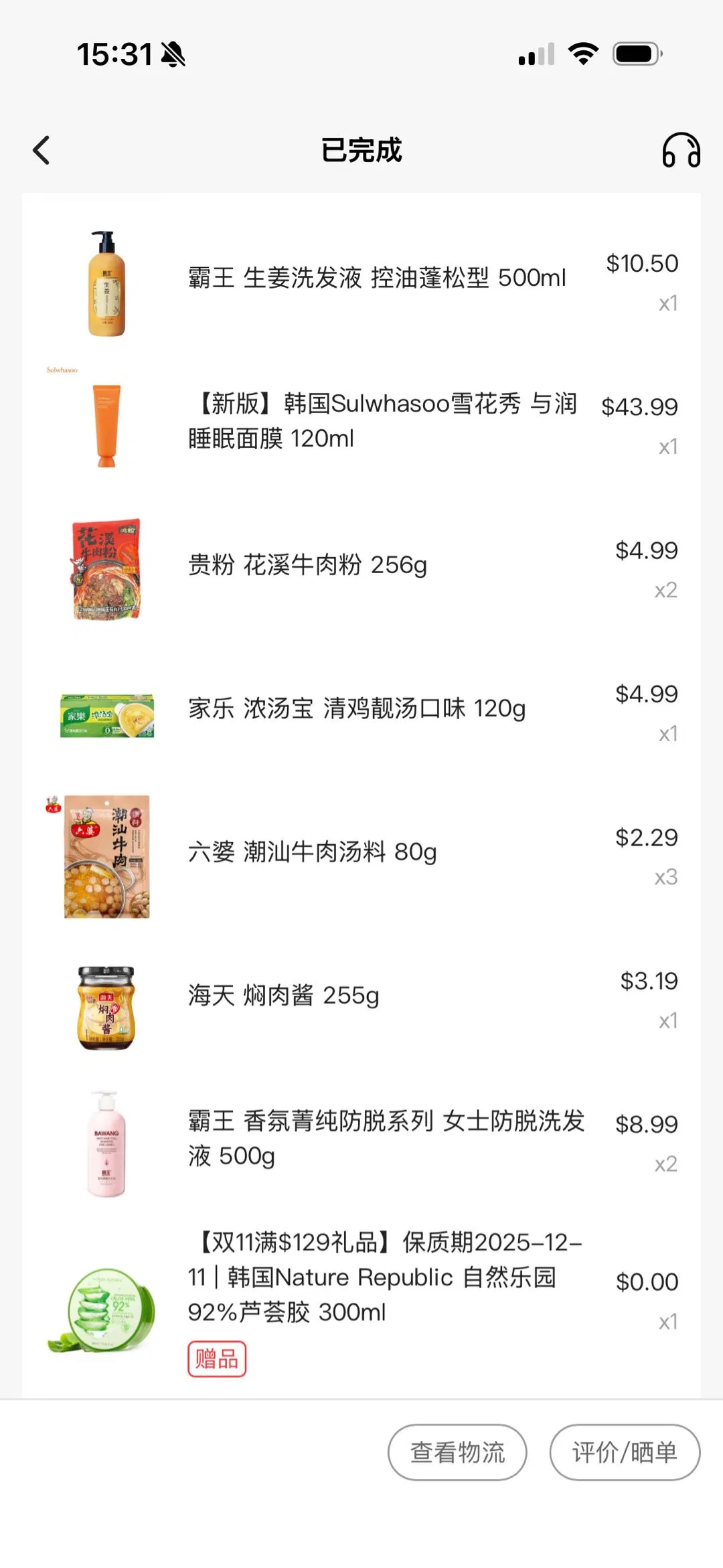Select 家乐 浓汤宝 清鸡靓汤口味 item
The width and height of the screenshot is (723, 1568).
(x=356, y=708)
